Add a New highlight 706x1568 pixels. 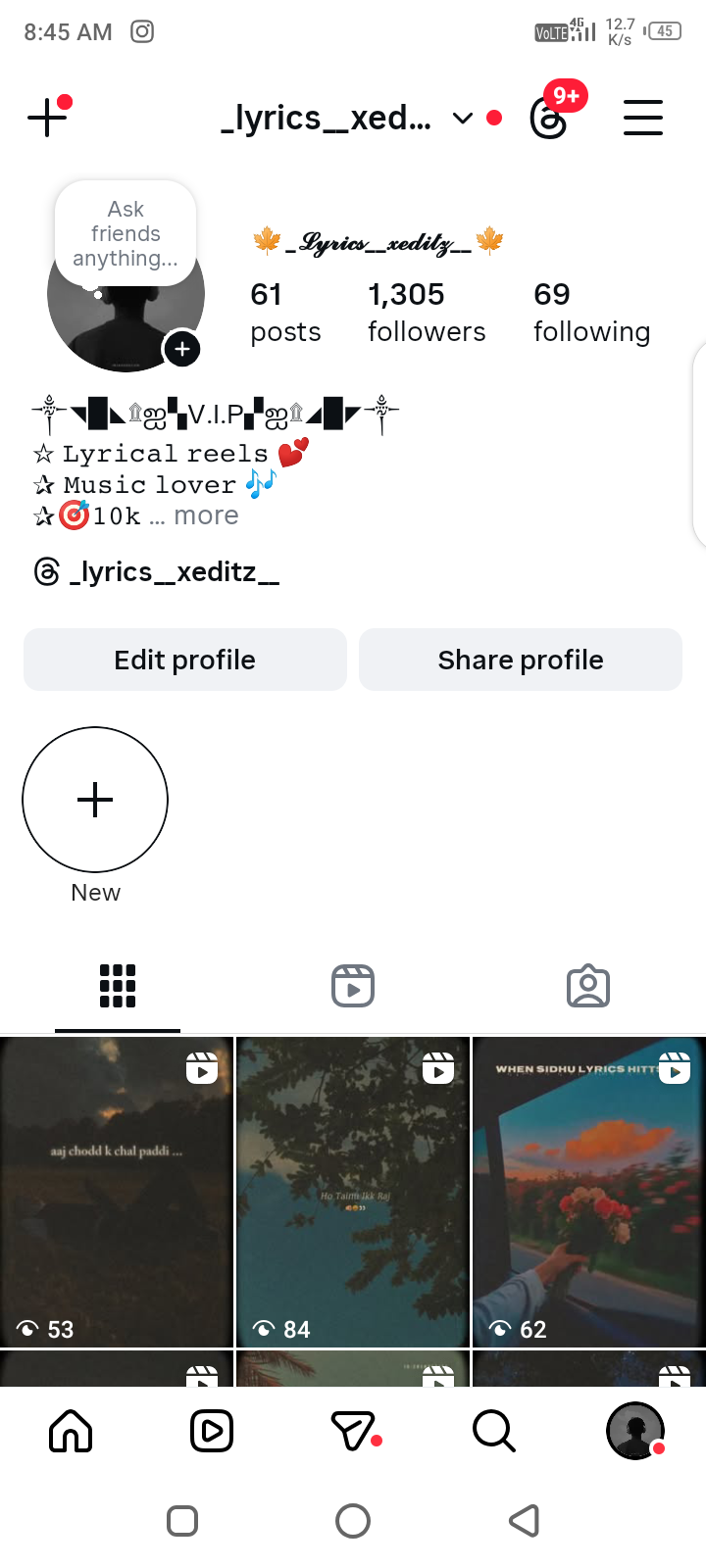click(x=95, y=800)
